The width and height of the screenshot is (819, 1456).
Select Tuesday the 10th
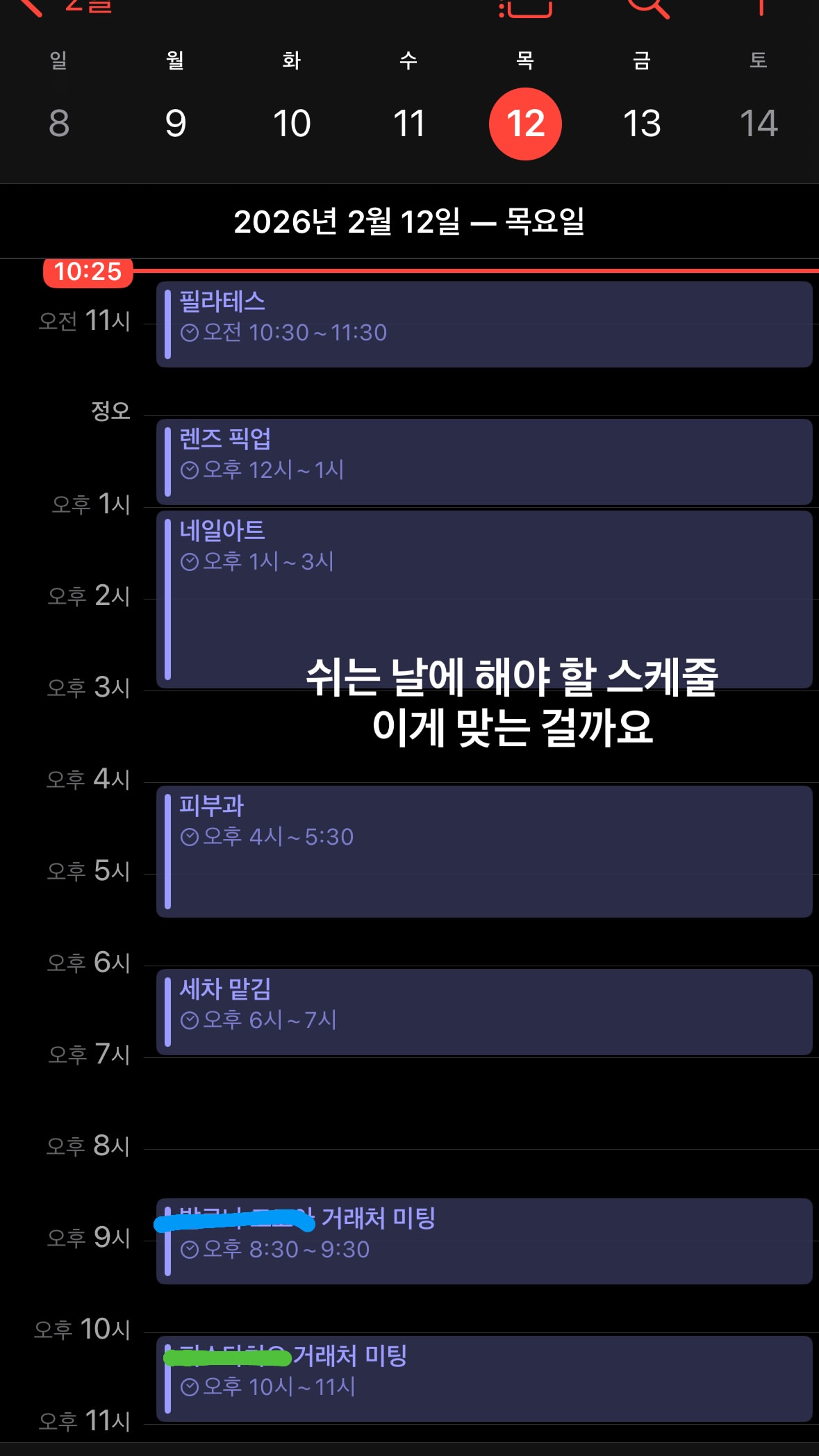(x=292, y=124)
